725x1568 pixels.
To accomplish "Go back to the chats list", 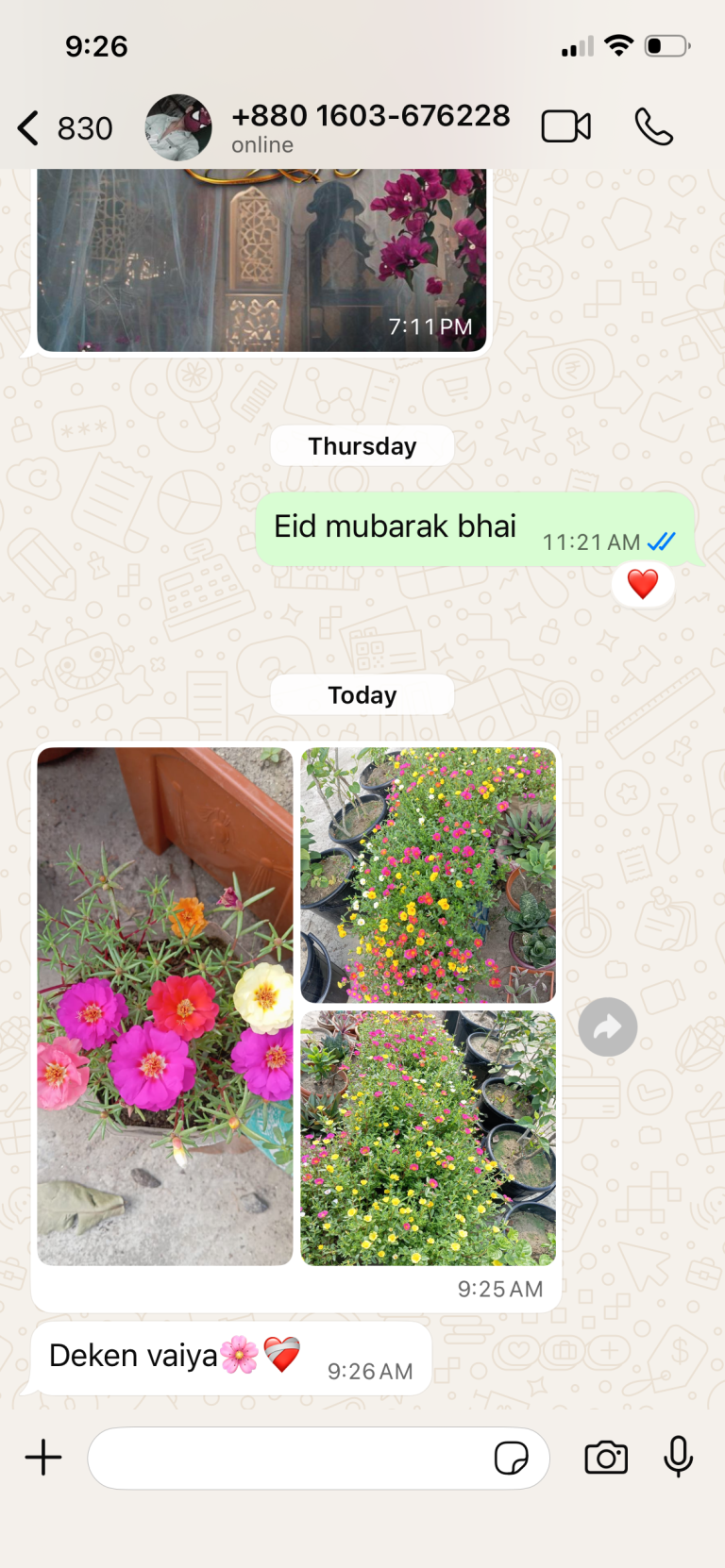I will [64, 128].
